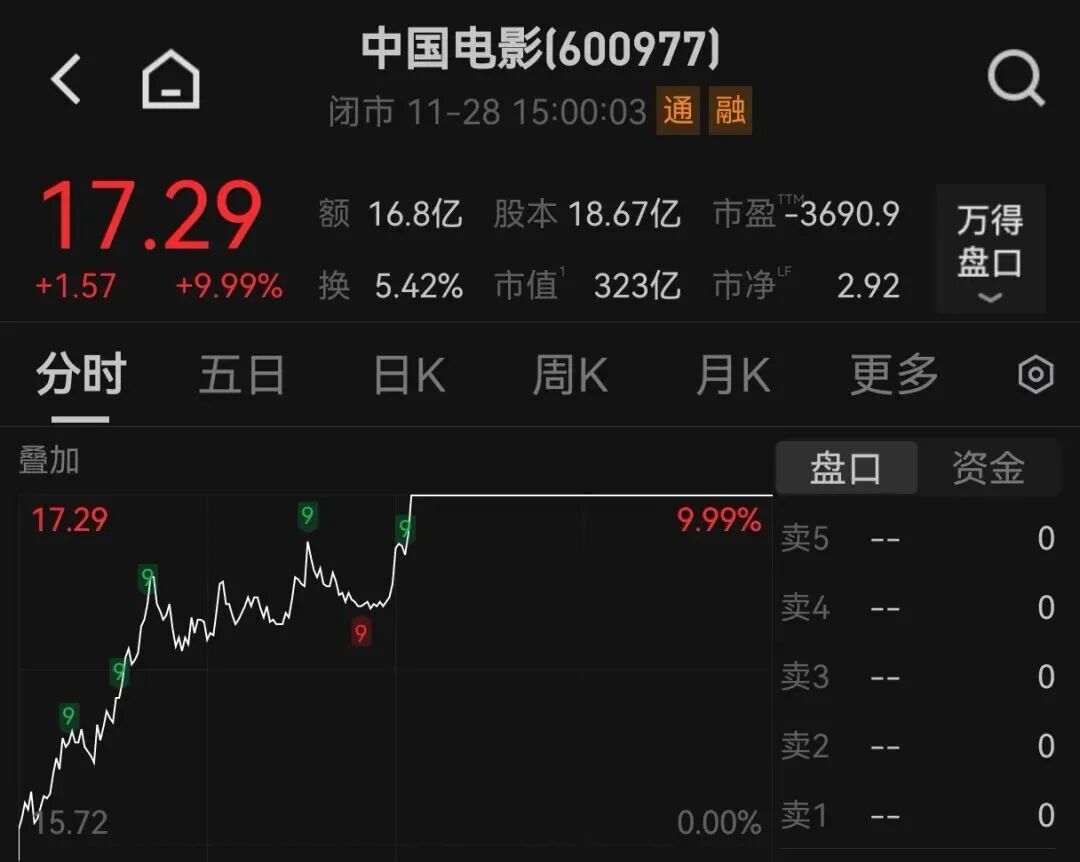Open stock search magnifier
Screen dimensions: 1080x862
1015,78
